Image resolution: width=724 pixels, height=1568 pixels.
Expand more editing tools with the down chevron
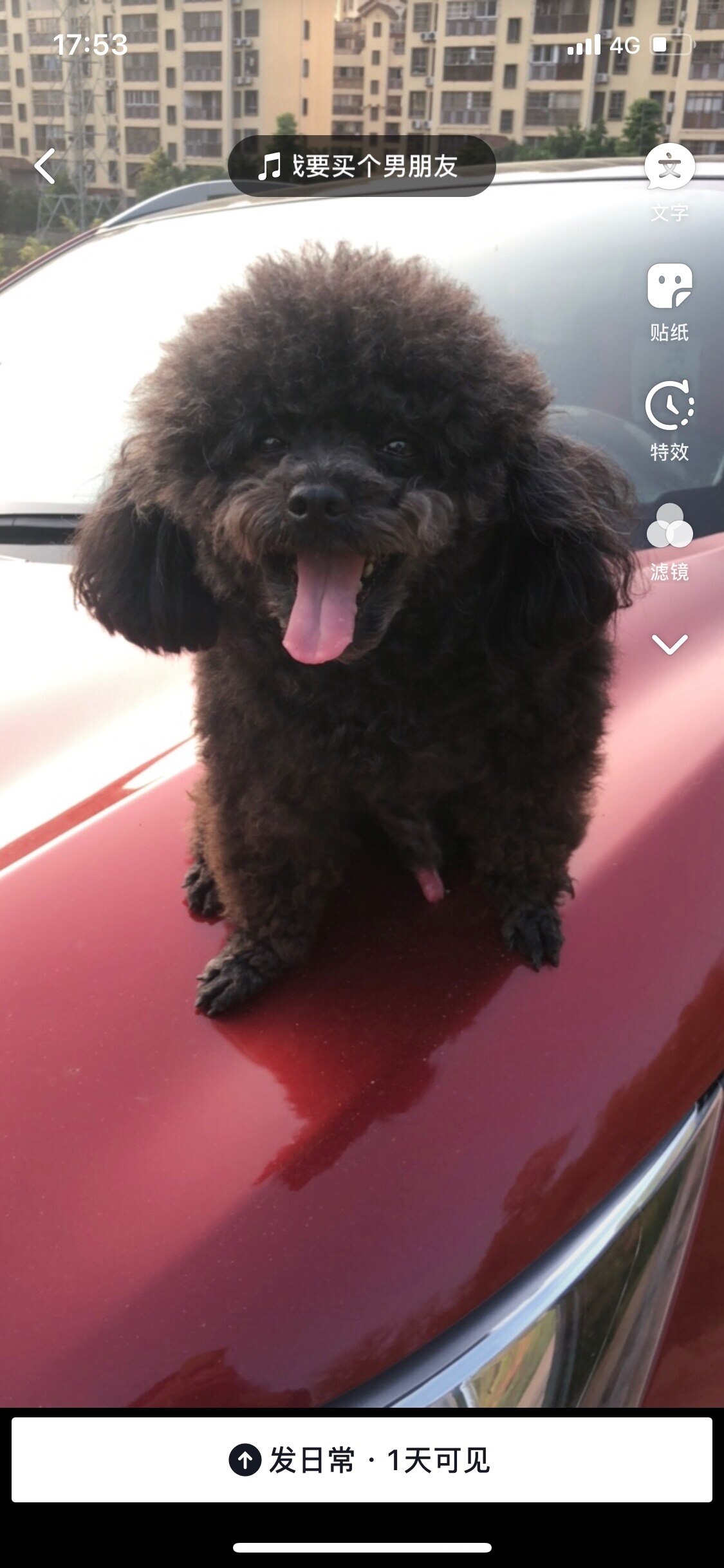[669, 644]
